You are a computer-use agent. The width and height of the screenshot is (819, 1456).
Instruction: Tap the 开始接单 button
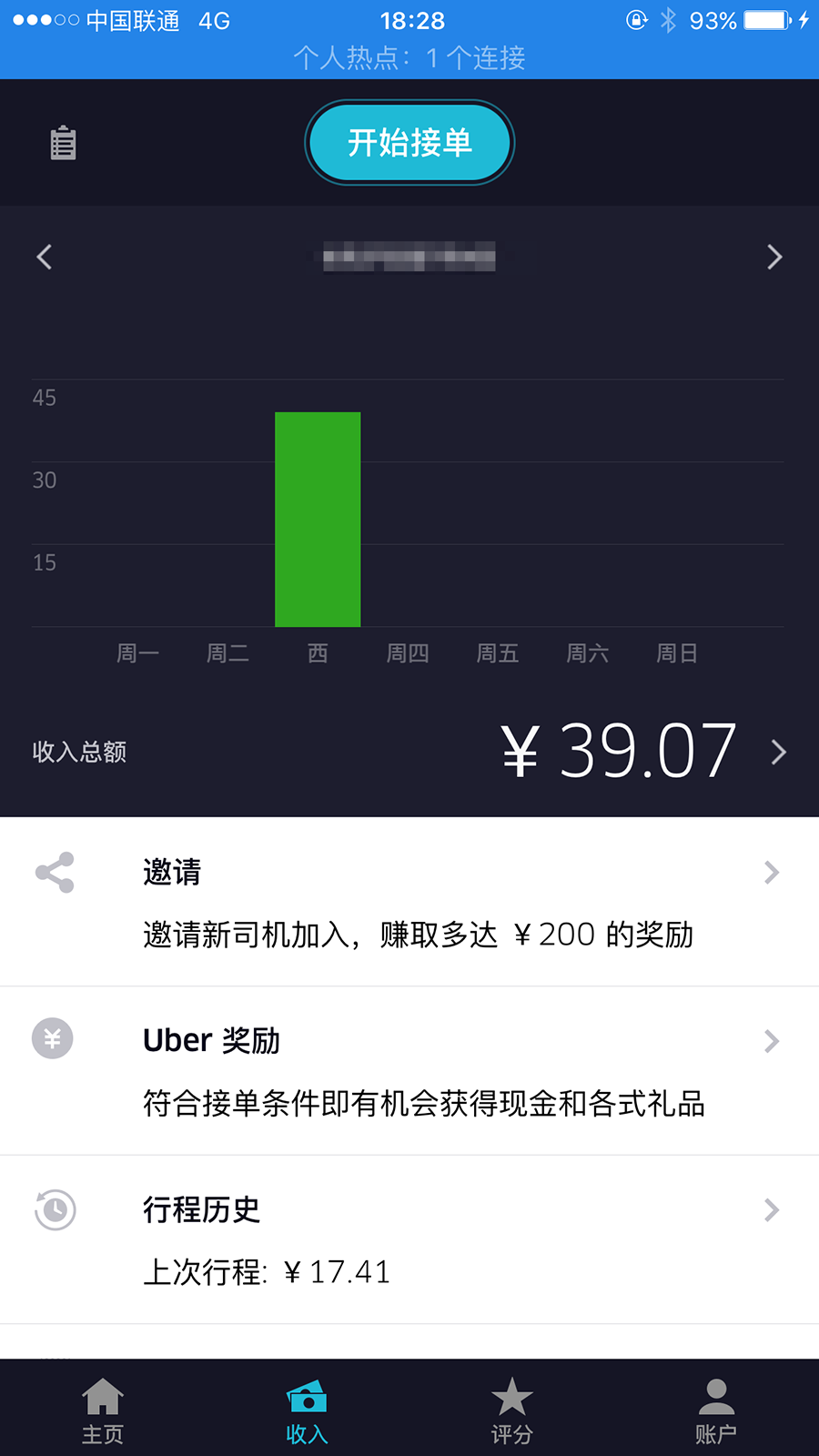pyautogui.click(x=409, y=143)
